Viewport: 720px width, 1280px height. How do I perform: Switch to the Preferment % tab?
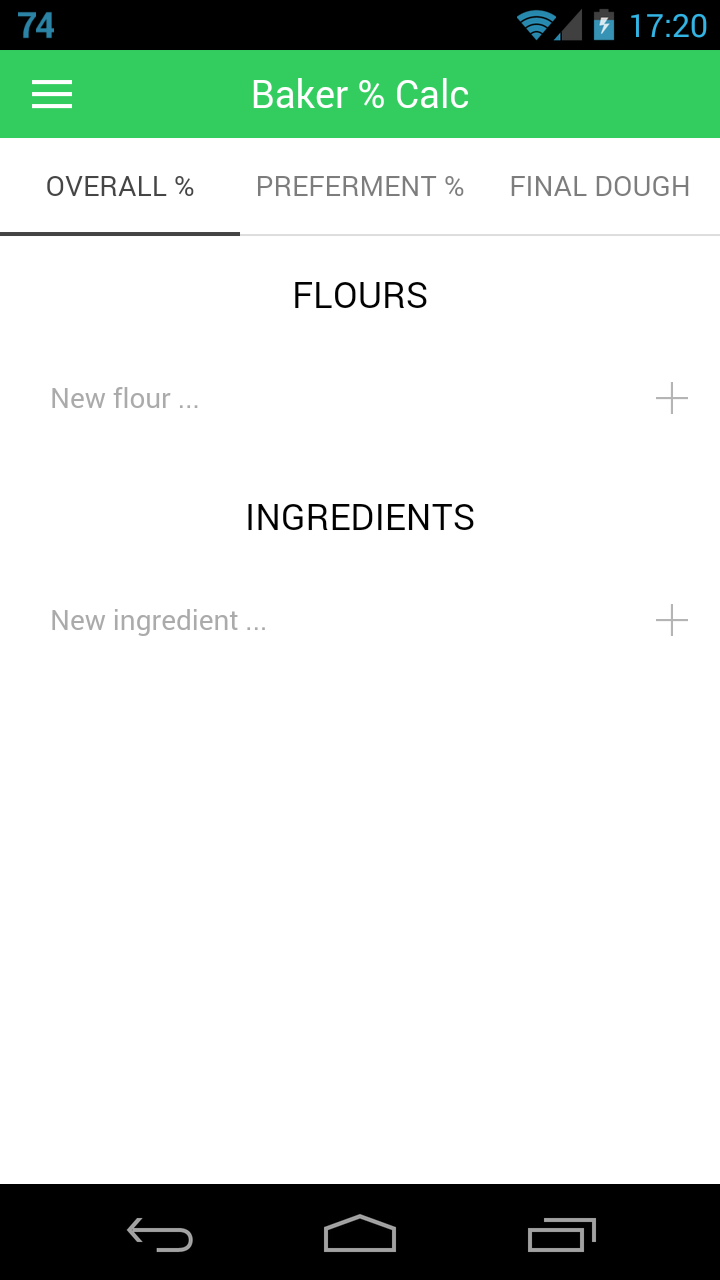pyautogui.click(x=360, y=187)
